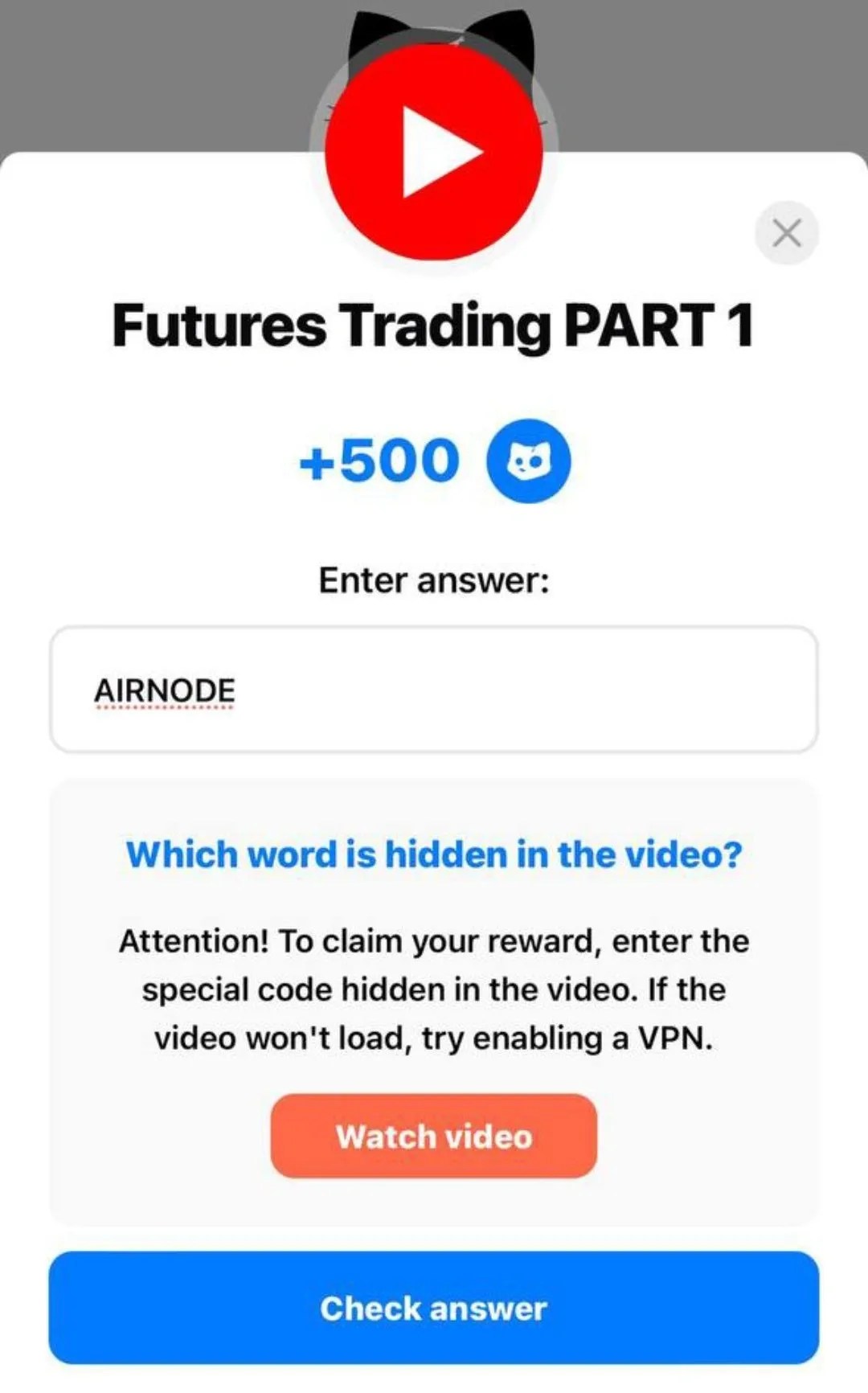Click the AIRNODE answer input field
868x1393 pixels.
(x=434, y=690)
